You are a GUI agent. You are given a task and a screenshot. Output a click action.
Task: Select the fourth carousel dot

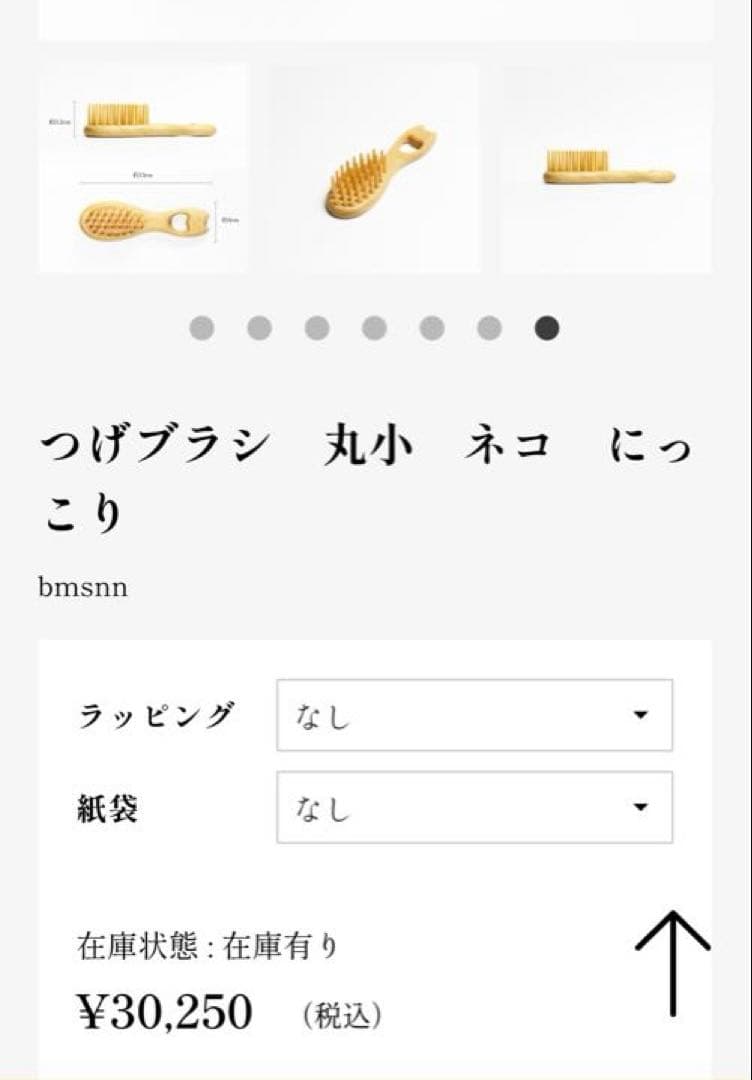374,326
